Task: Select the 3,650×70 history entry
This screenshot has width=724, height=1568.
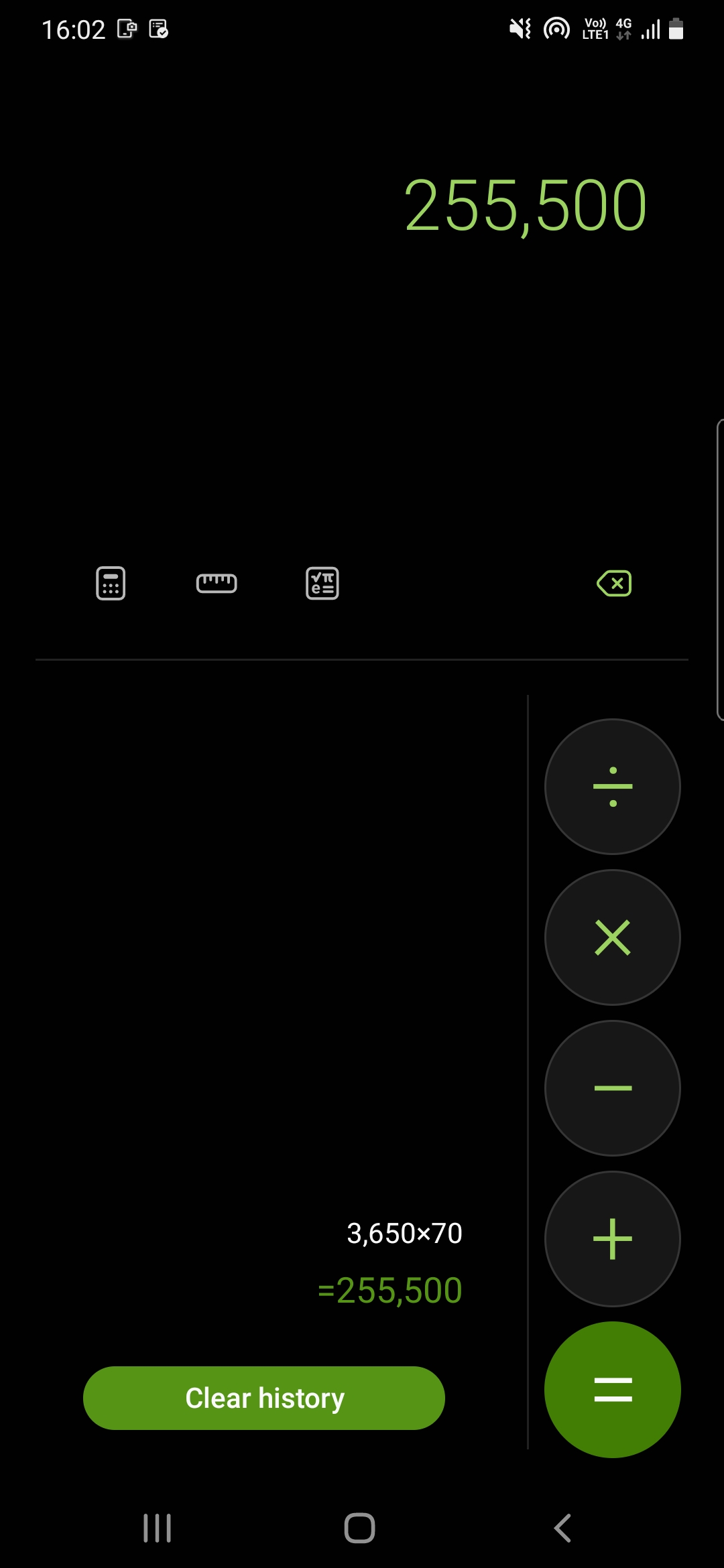Action: [x=404, y=1234]
